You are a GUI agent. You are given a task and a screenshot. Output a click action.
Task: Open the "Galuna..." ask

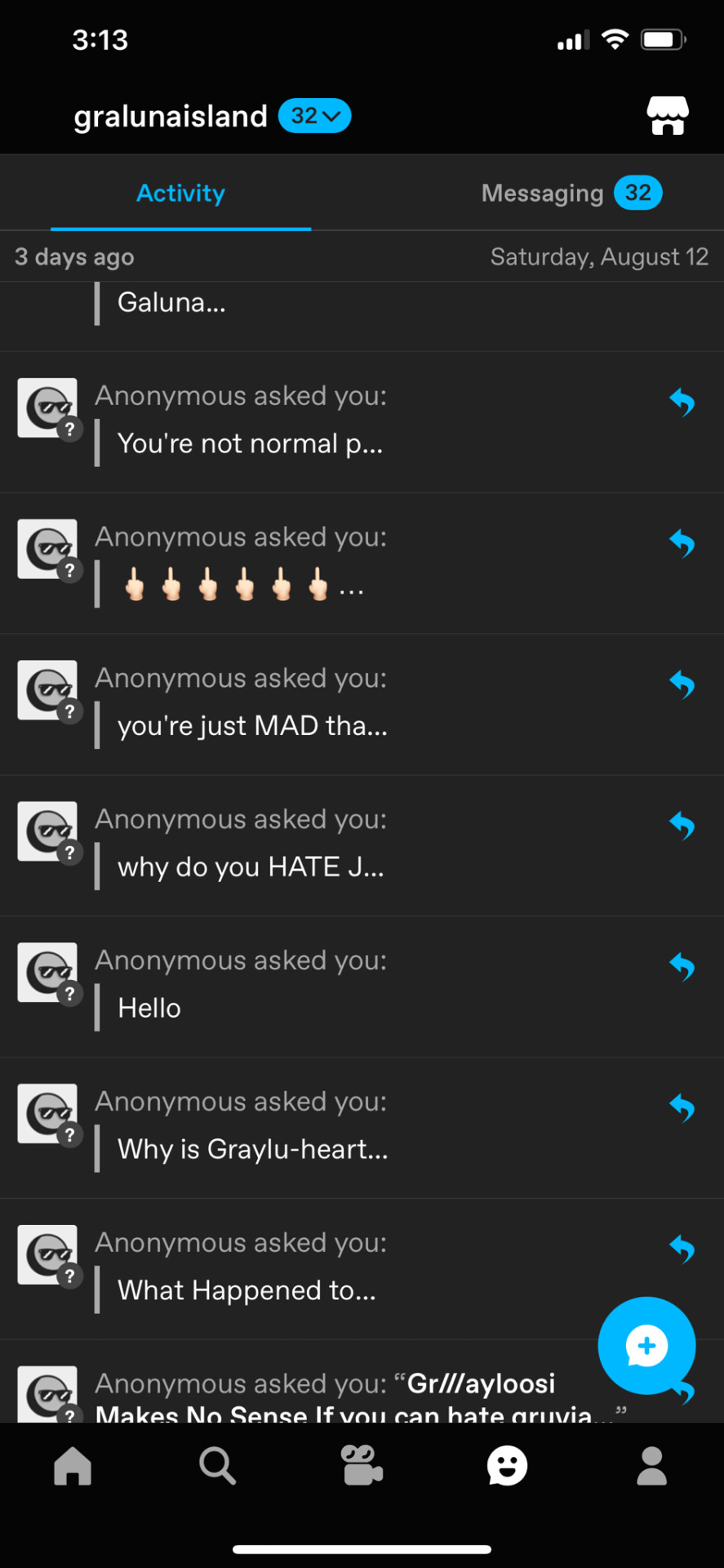click(171, 303)
